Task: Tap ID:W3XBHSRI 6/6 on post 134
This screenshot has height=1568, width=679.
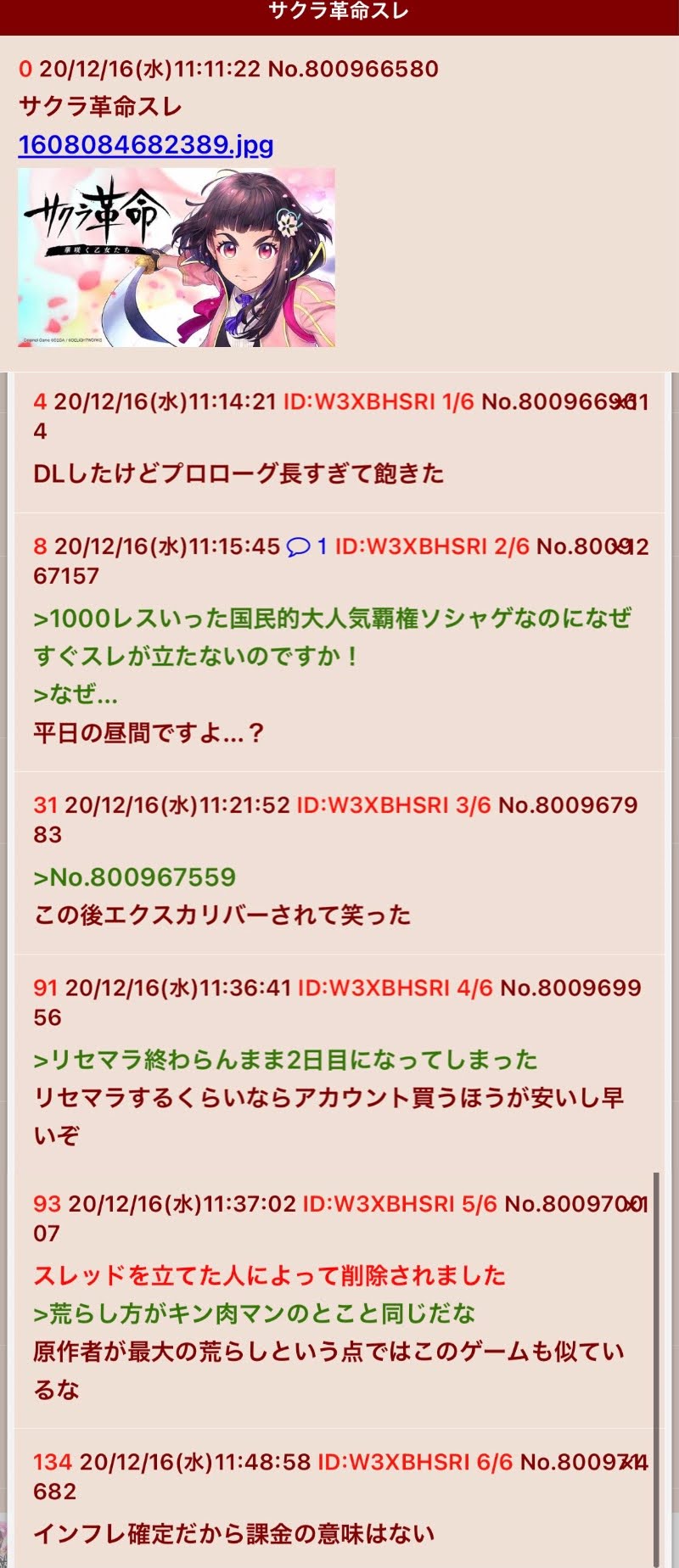Action: click(x=415, y=1461)
